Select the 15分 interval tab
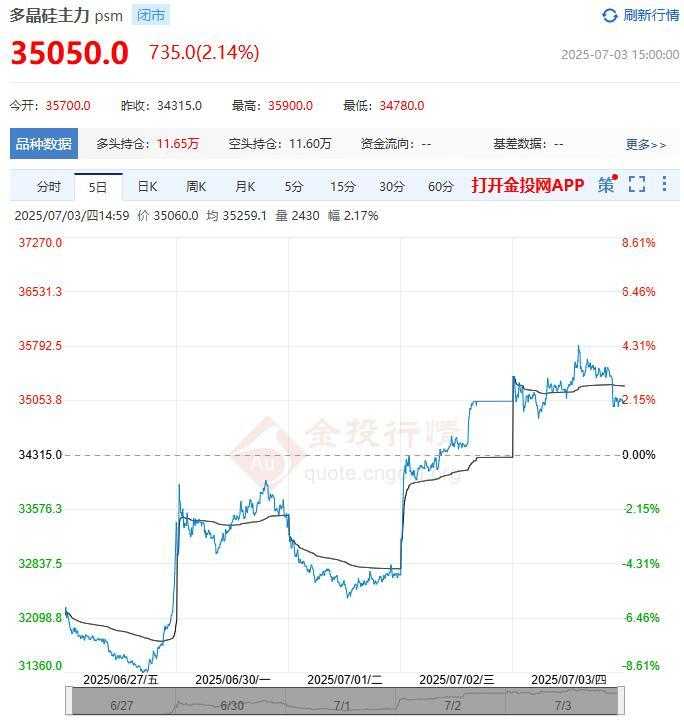The width and height of the screenshot is (684, 722). 343,186
